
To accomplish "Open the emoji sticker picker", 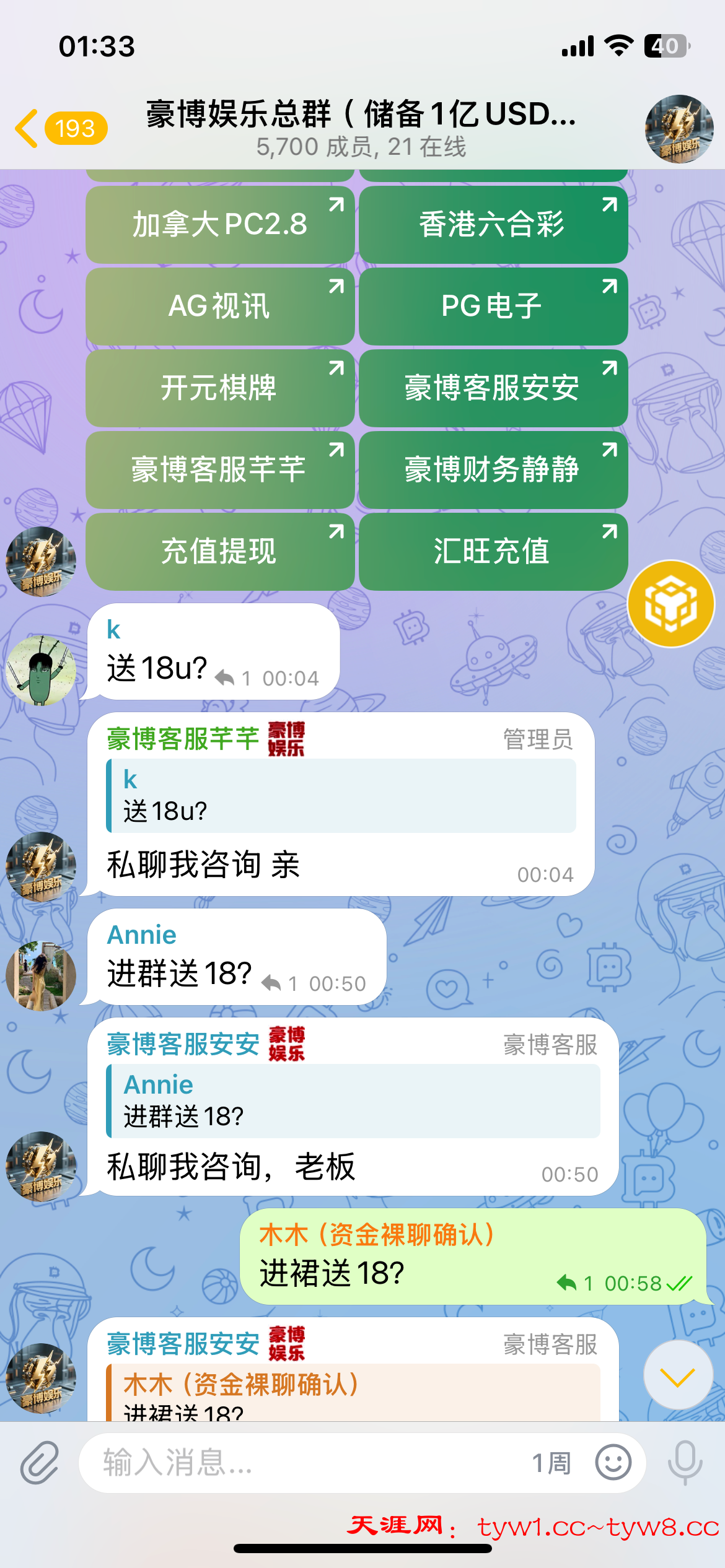I will point(613,1463).
